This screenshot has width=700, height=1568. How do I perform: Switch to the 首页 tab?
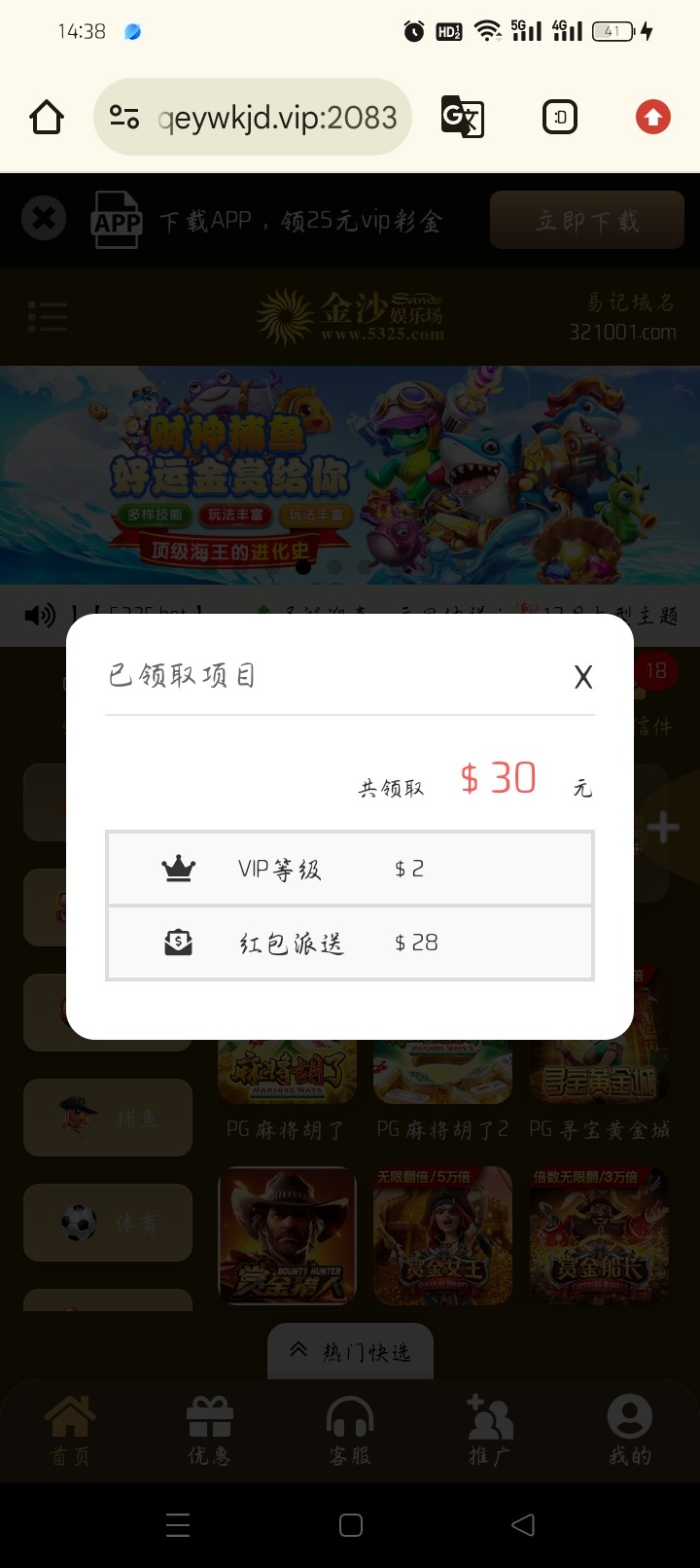[x=70, y=1430]
